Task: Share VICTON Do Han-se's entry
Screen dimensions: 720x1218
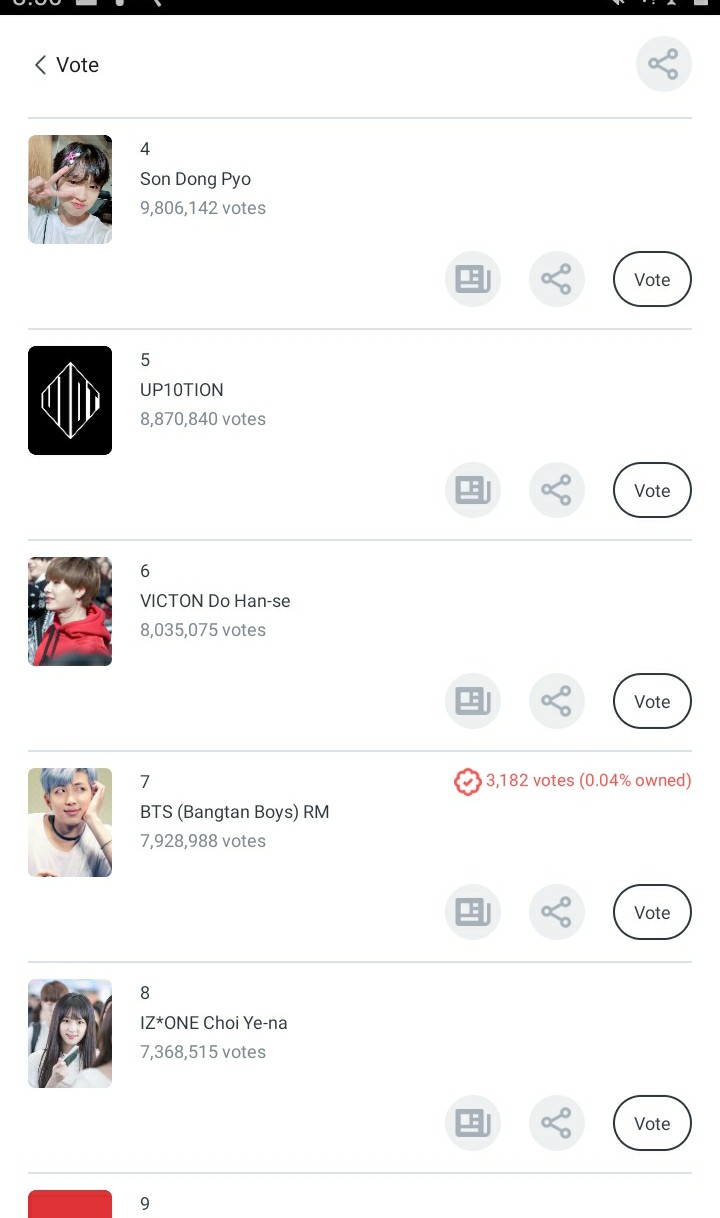Action: point(556,702)
